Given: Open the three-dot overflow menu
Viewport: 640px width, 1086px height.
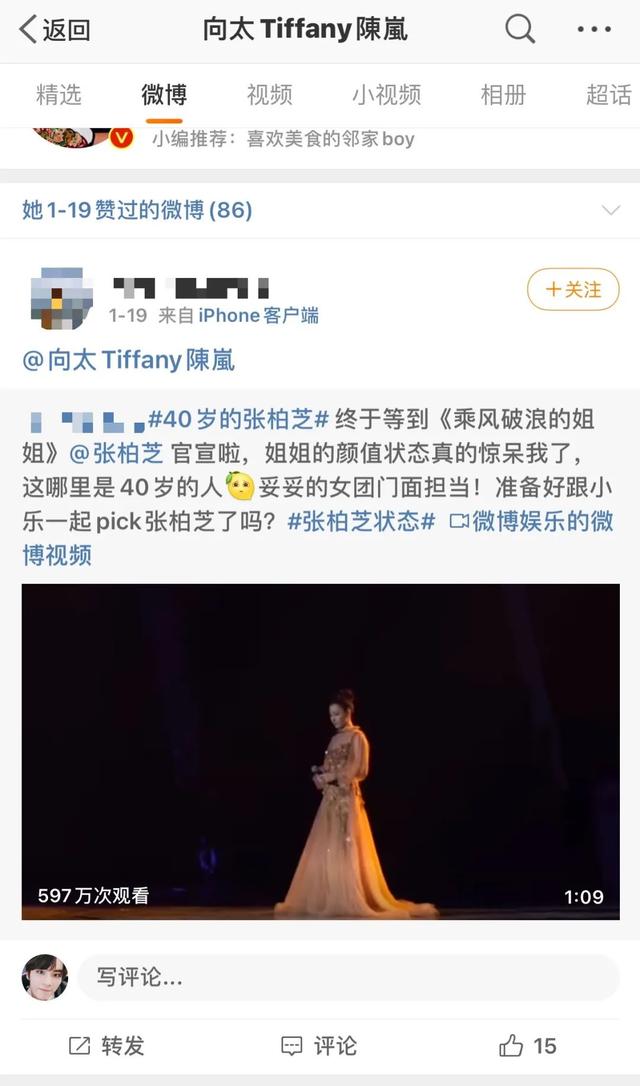Looking at the screenshot, I should click(594, 30).
